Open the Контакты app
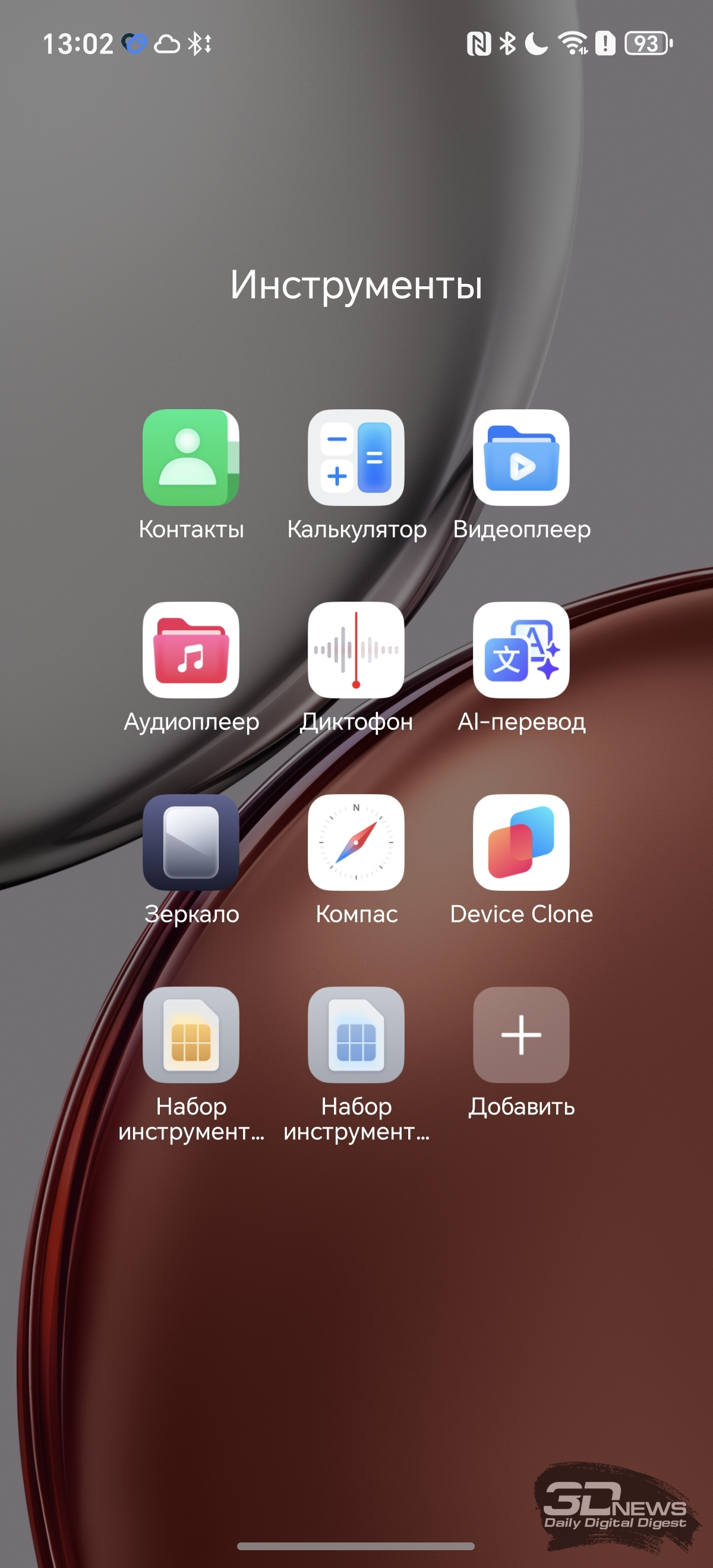713x1568 pixels. pyautogui.click(x=191, y=458)
